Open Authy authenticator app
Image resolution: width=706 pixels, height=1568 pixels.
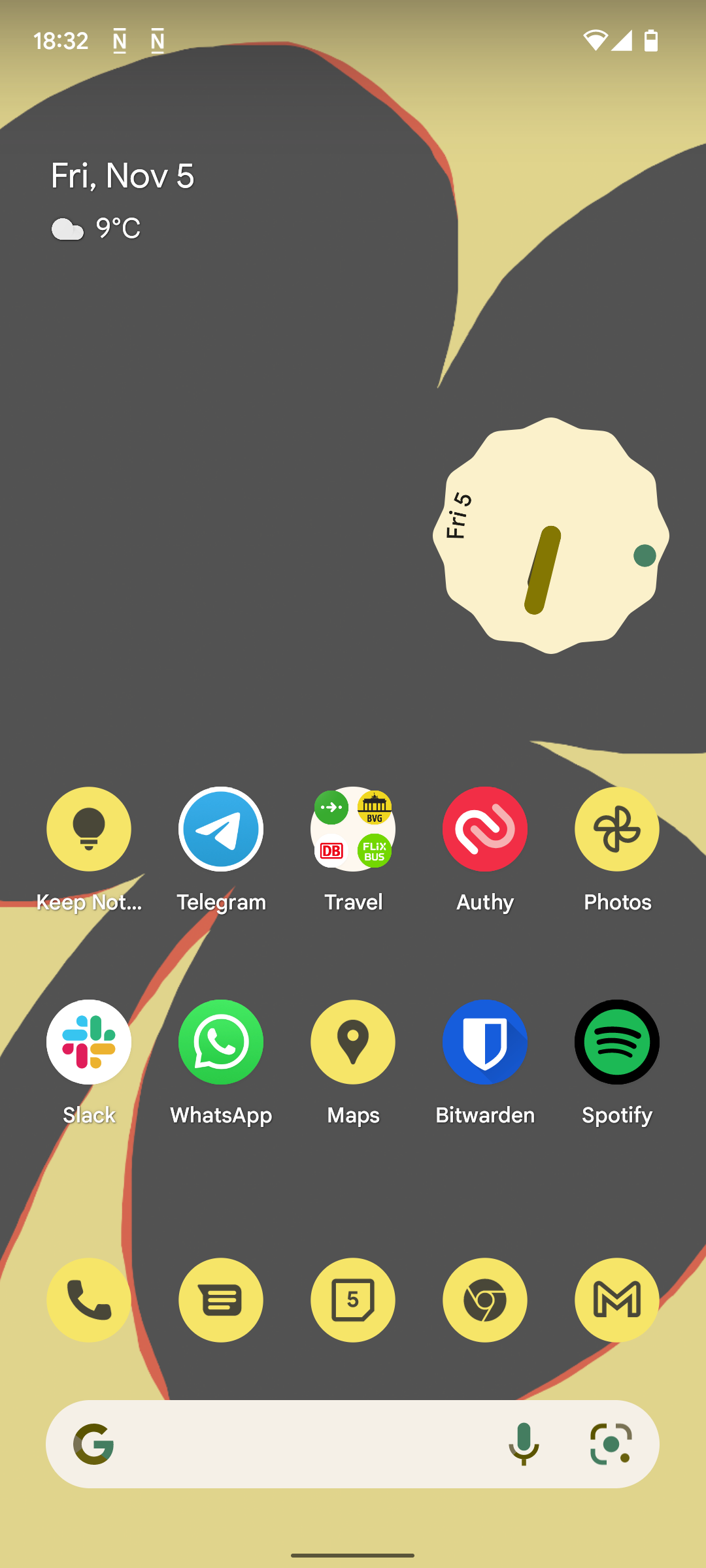coord(485,829)
